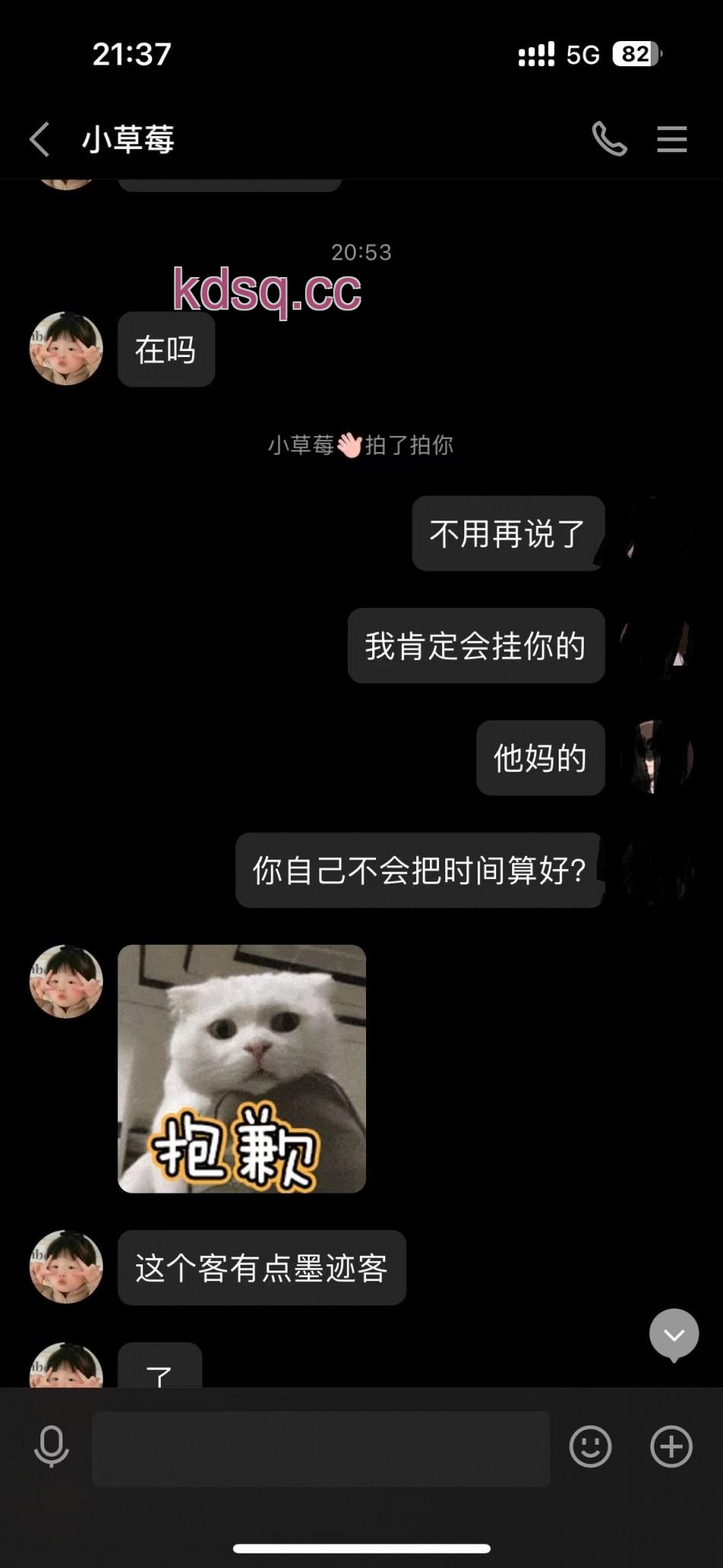The height and width of the screenshot is (1568, 723).
Task: Focus the message text field
Action: (x=320, y=1448)
